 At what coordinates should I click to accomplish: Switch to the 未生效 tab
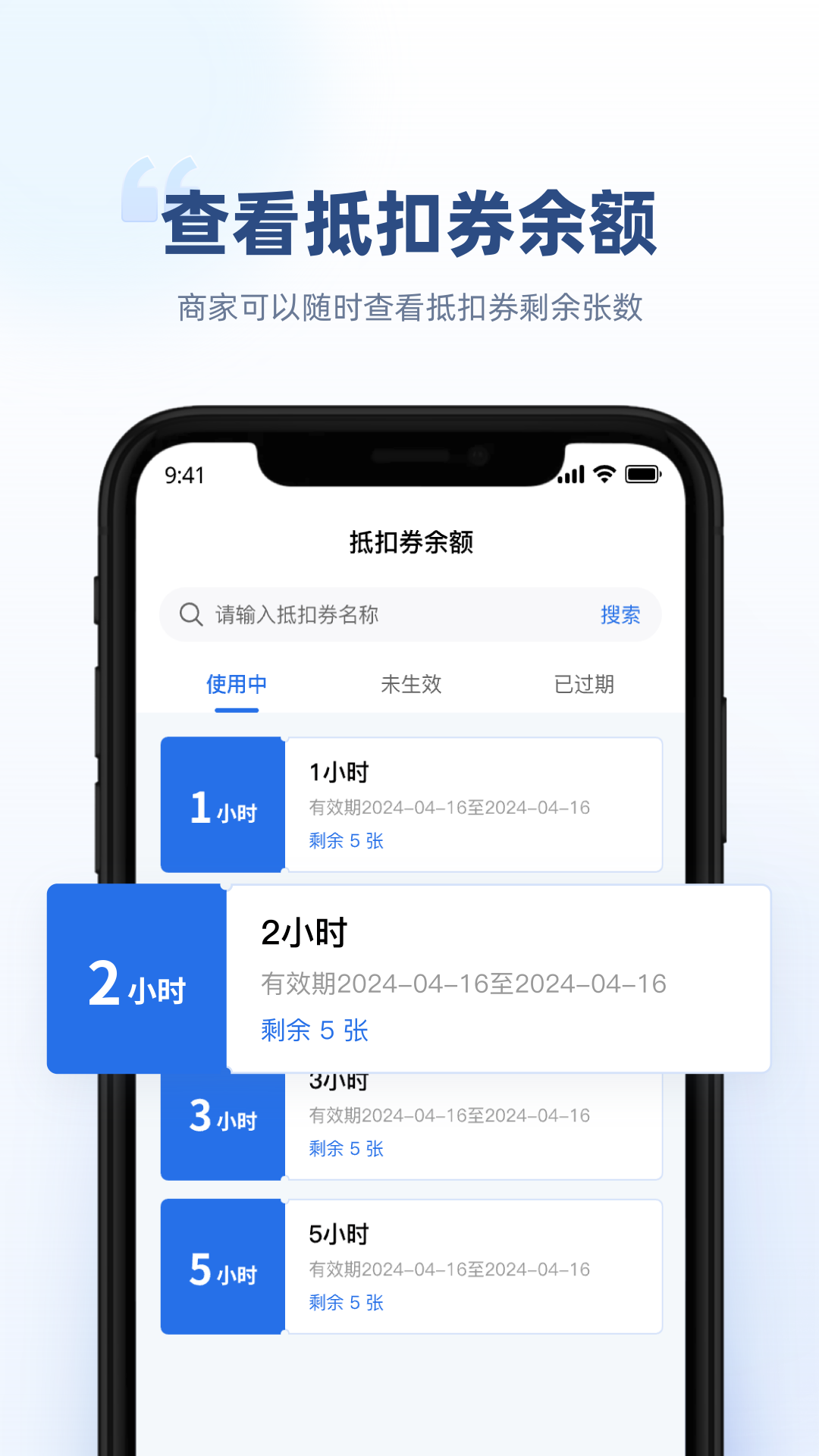(410, 684)
